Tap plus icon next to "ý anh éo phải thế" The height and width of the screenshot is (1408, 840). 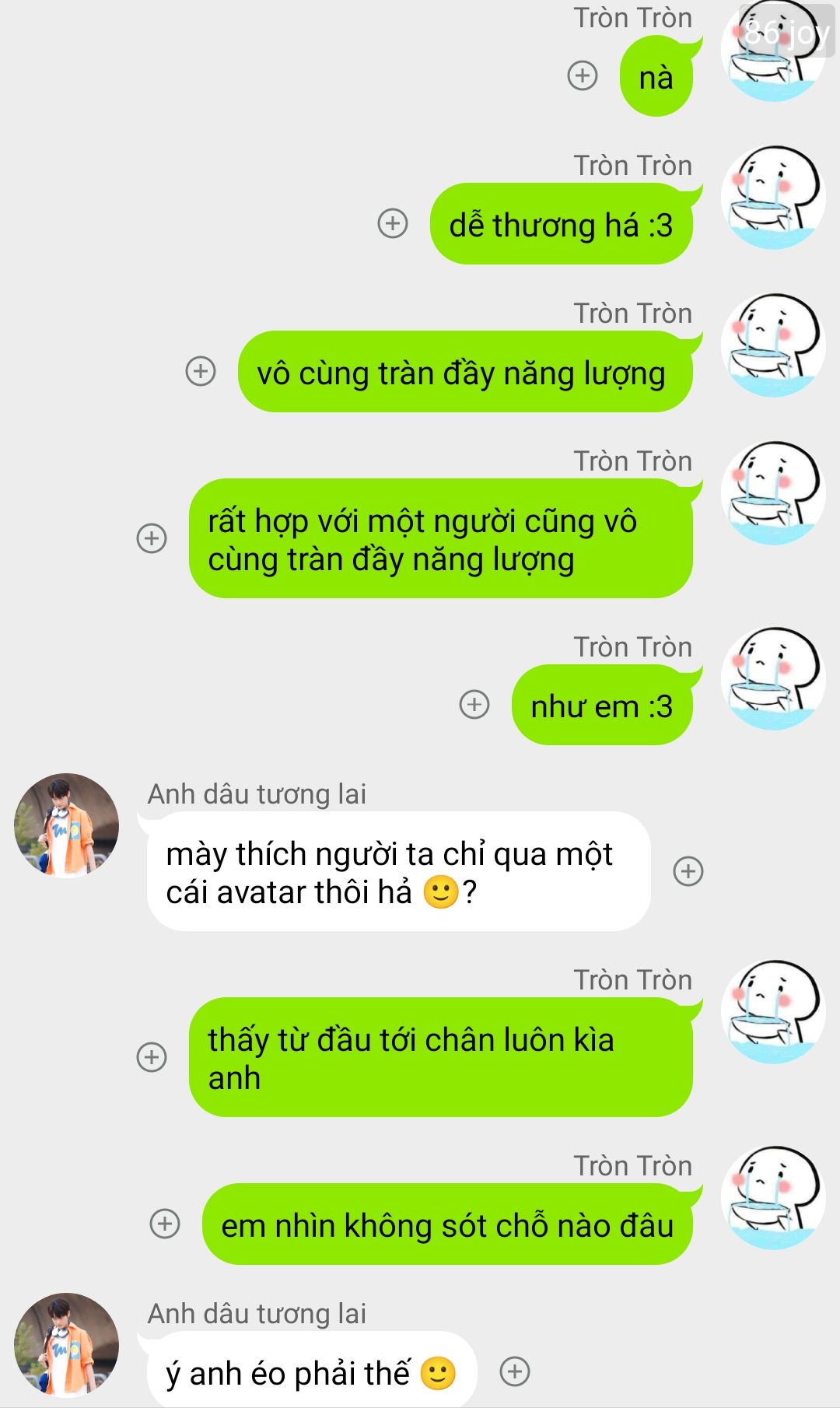pyautogui.click(x=515, y=1371)
